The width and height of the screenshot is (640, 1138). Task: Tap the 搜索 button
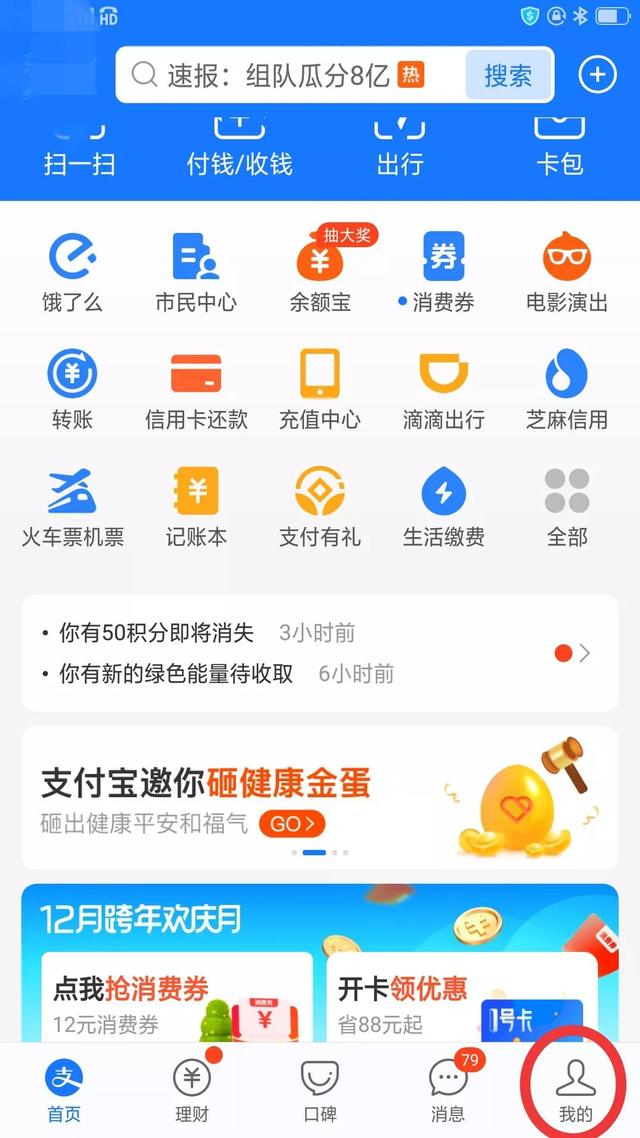[508, 75]
